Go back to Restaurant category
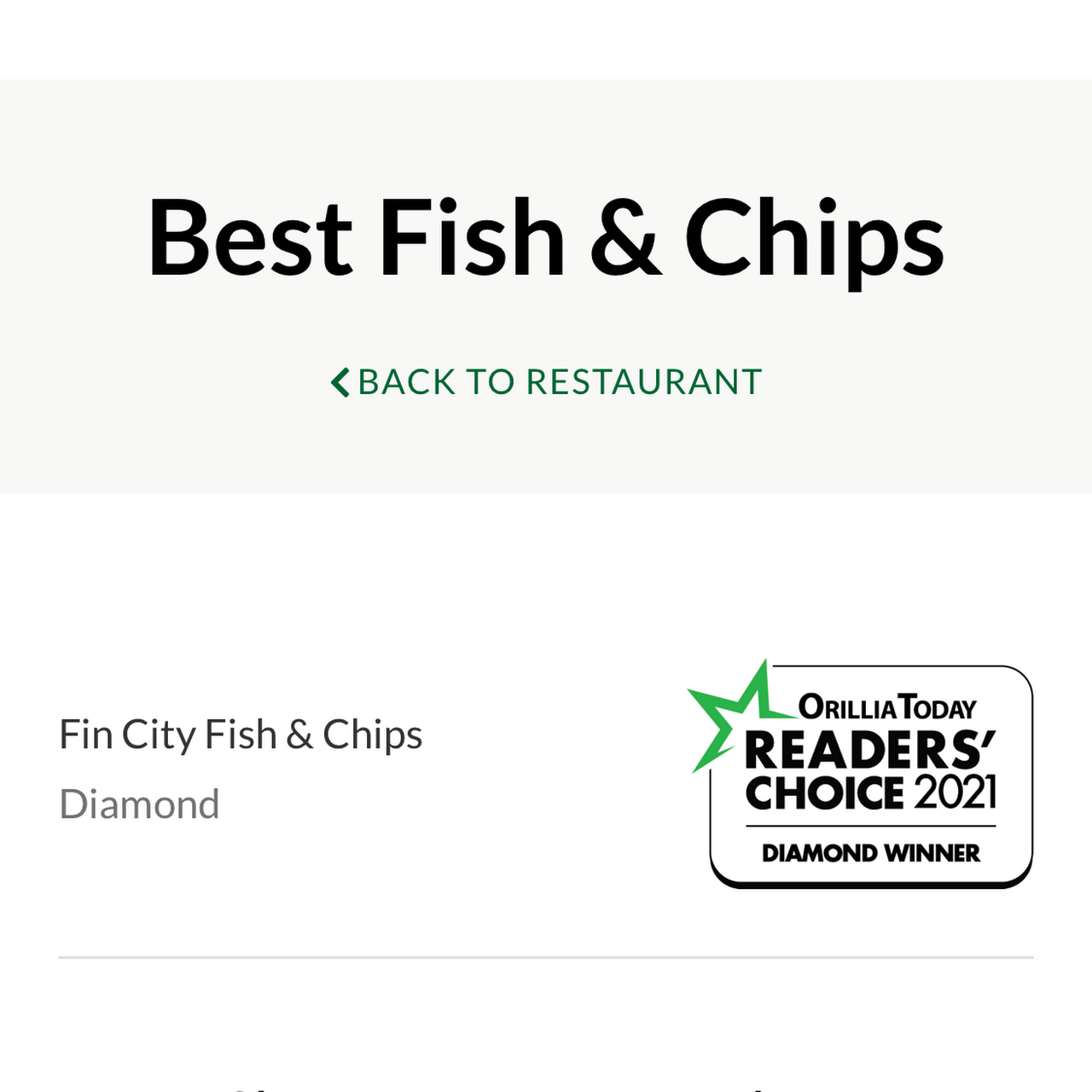Screen dimensions: 1092x1092 (546, 381)
